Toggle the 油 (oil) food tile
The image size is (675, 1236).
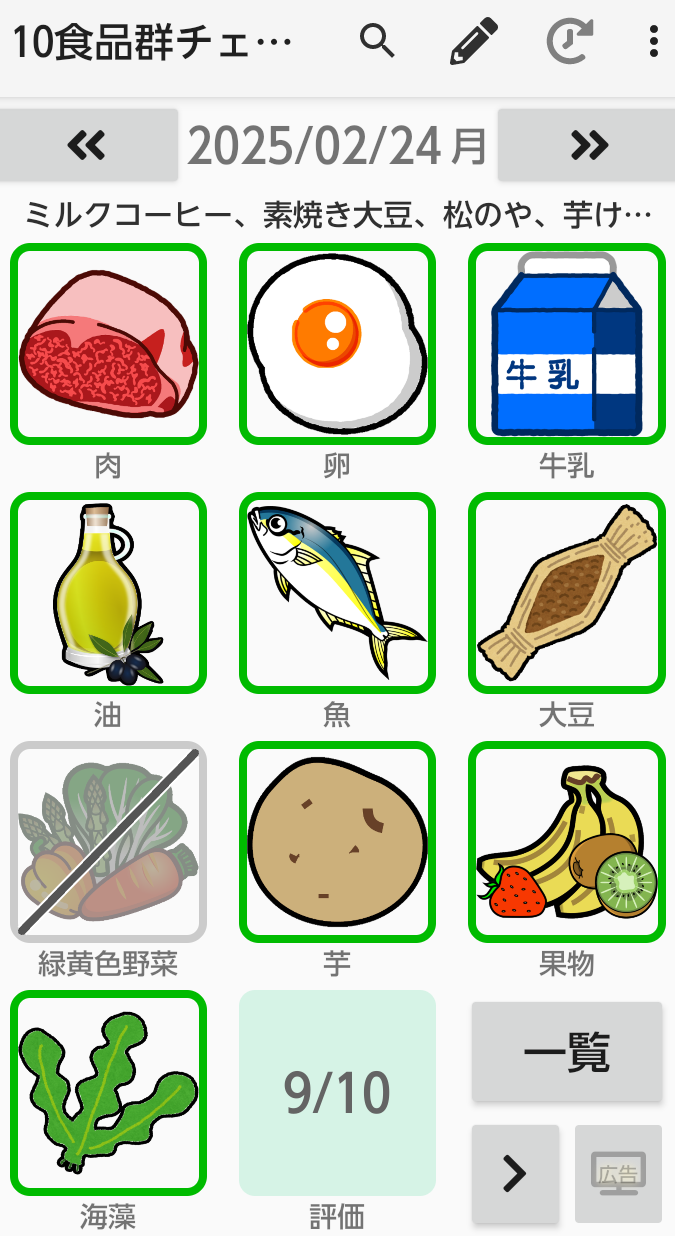(x=108, y=592)
